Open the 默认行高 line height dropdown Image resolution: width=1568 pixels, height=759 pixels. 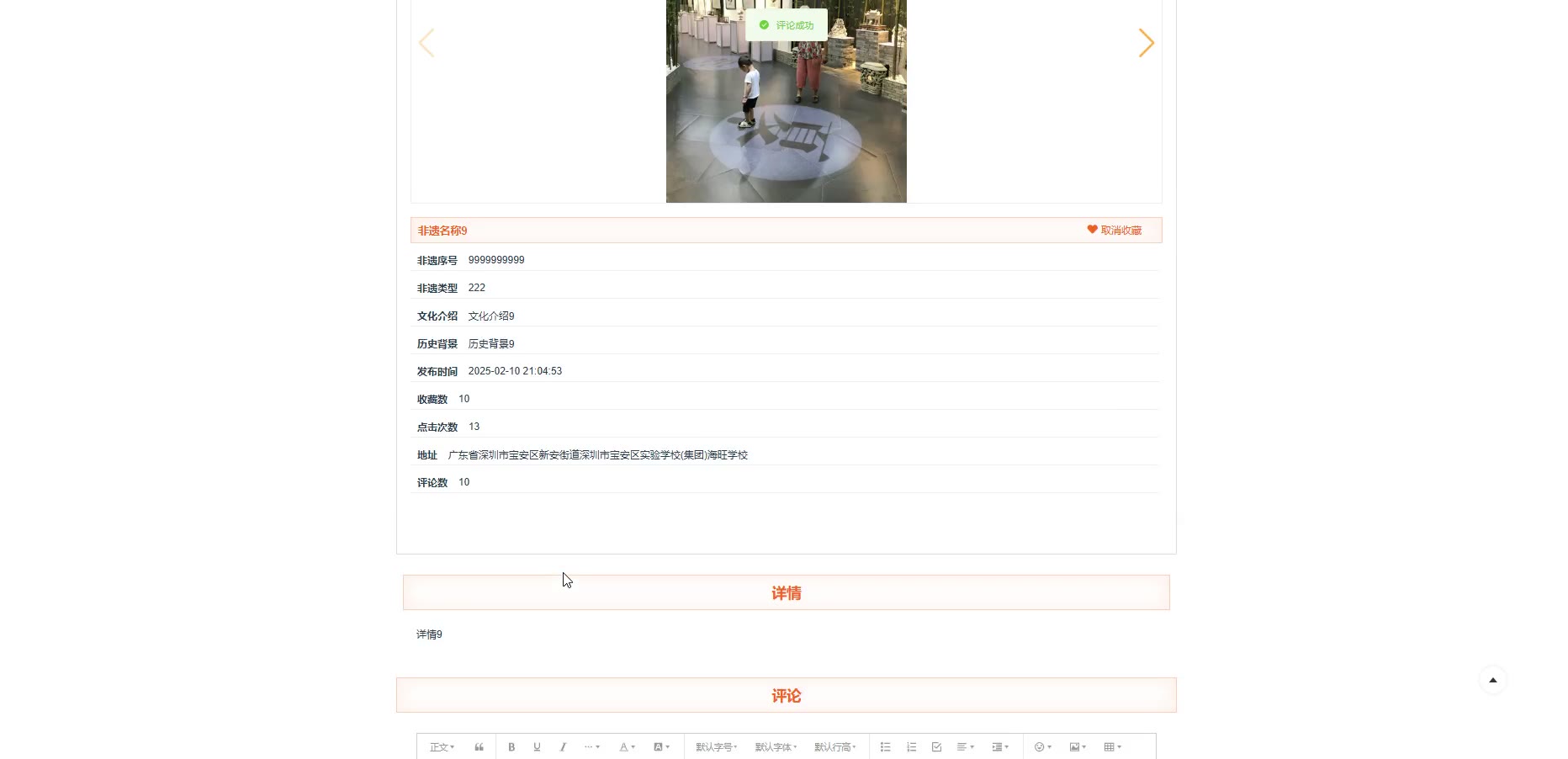[834, 747]
